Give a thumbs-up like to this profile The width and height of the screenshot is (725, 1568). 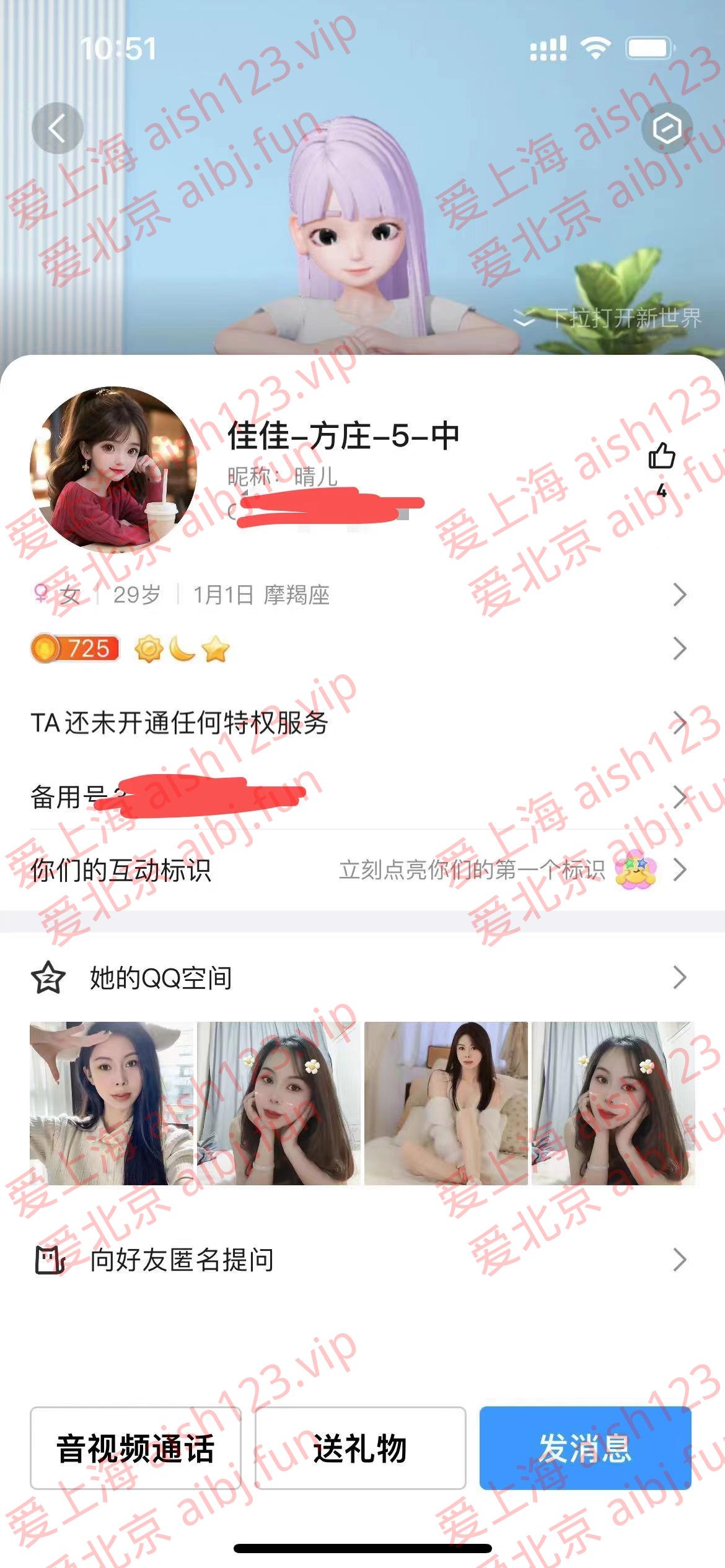point(661,457)
